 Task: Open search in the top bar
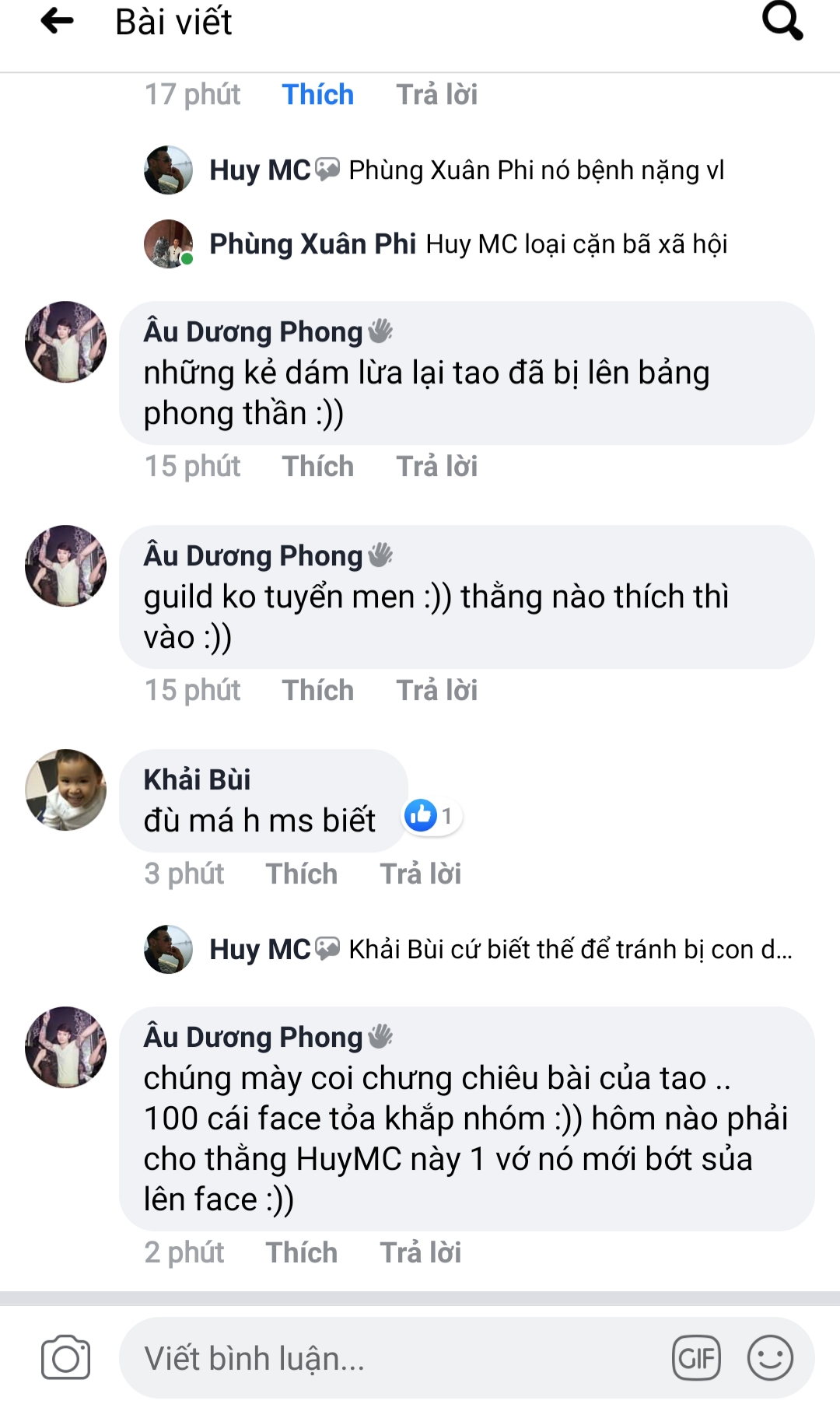pyautogui.click(x=782, y=21)
